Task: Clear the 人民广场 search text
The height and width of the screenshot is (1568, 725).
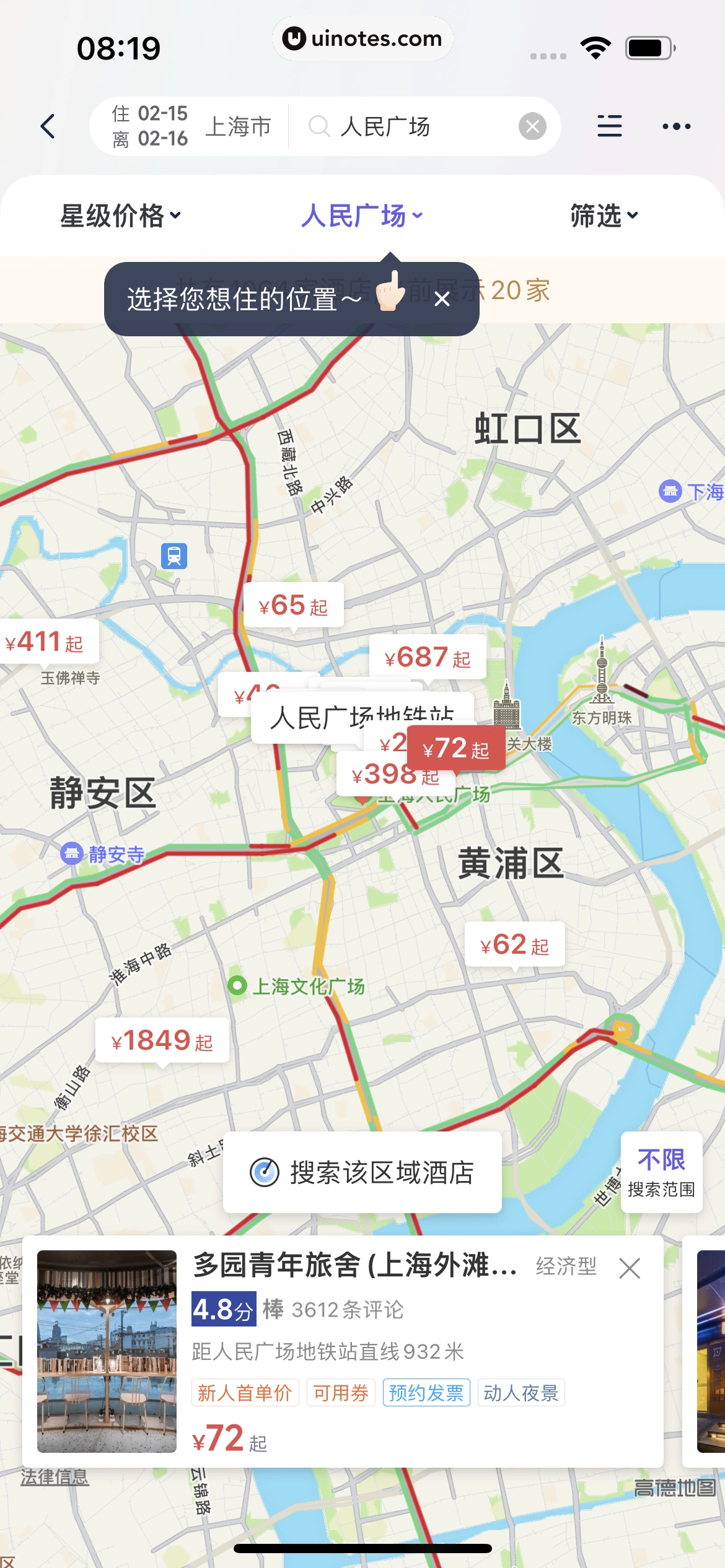Action: click(532, 126)
